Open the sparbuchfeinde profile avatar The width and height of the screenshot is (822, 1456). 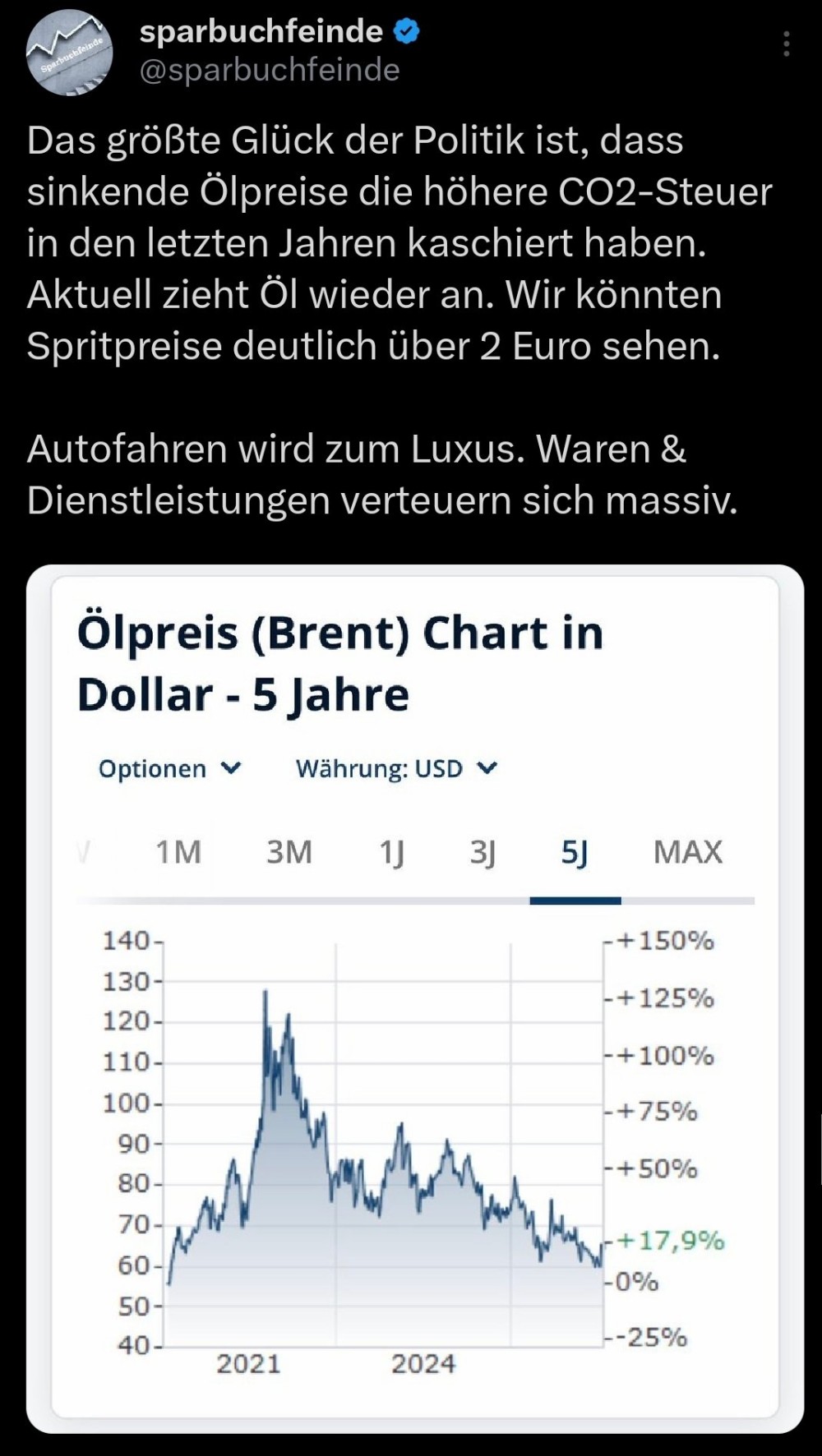click(69, 53)
